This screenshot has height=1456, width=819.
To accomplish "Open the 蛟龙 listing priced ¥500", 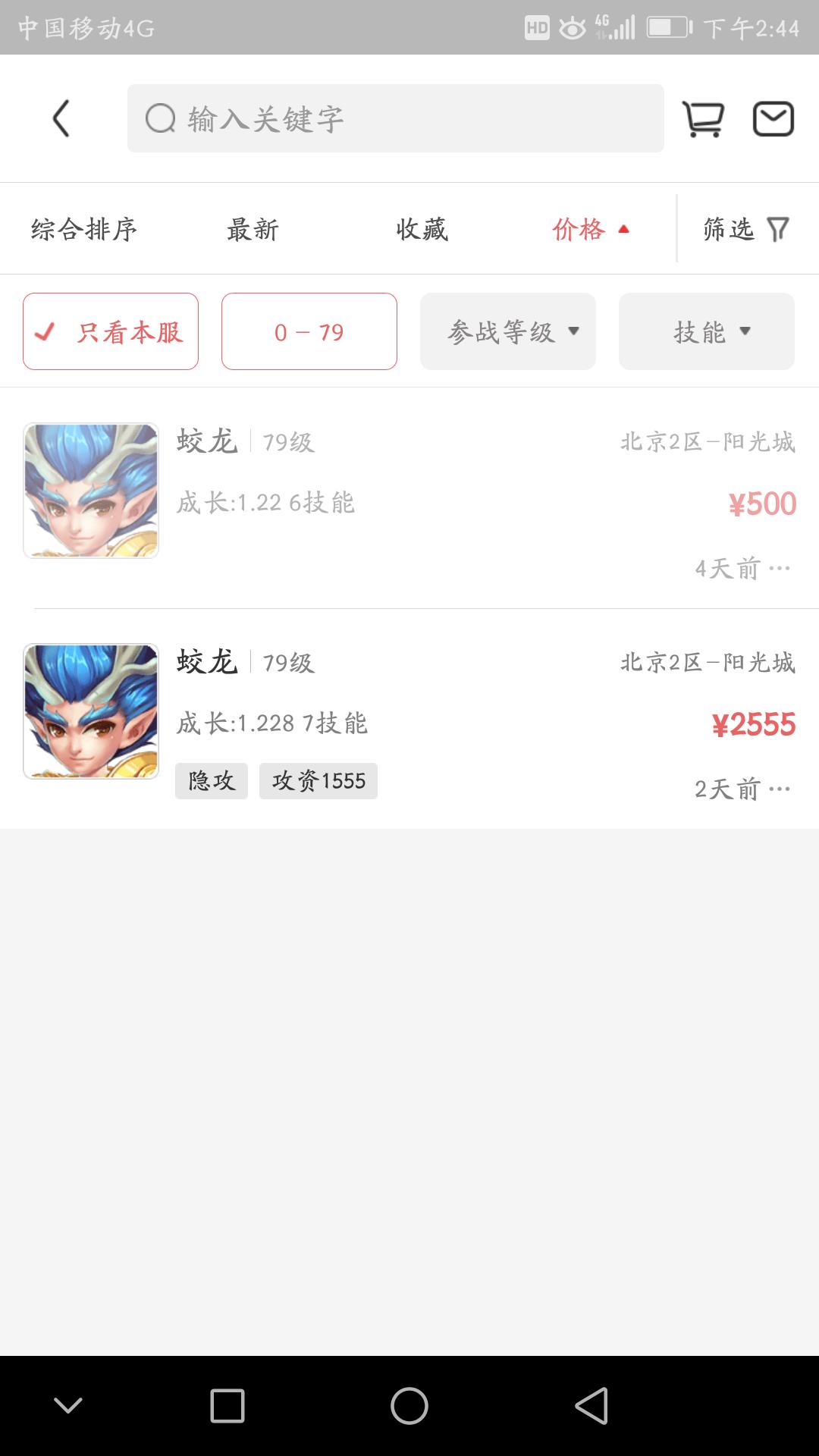I will (409, 493).
